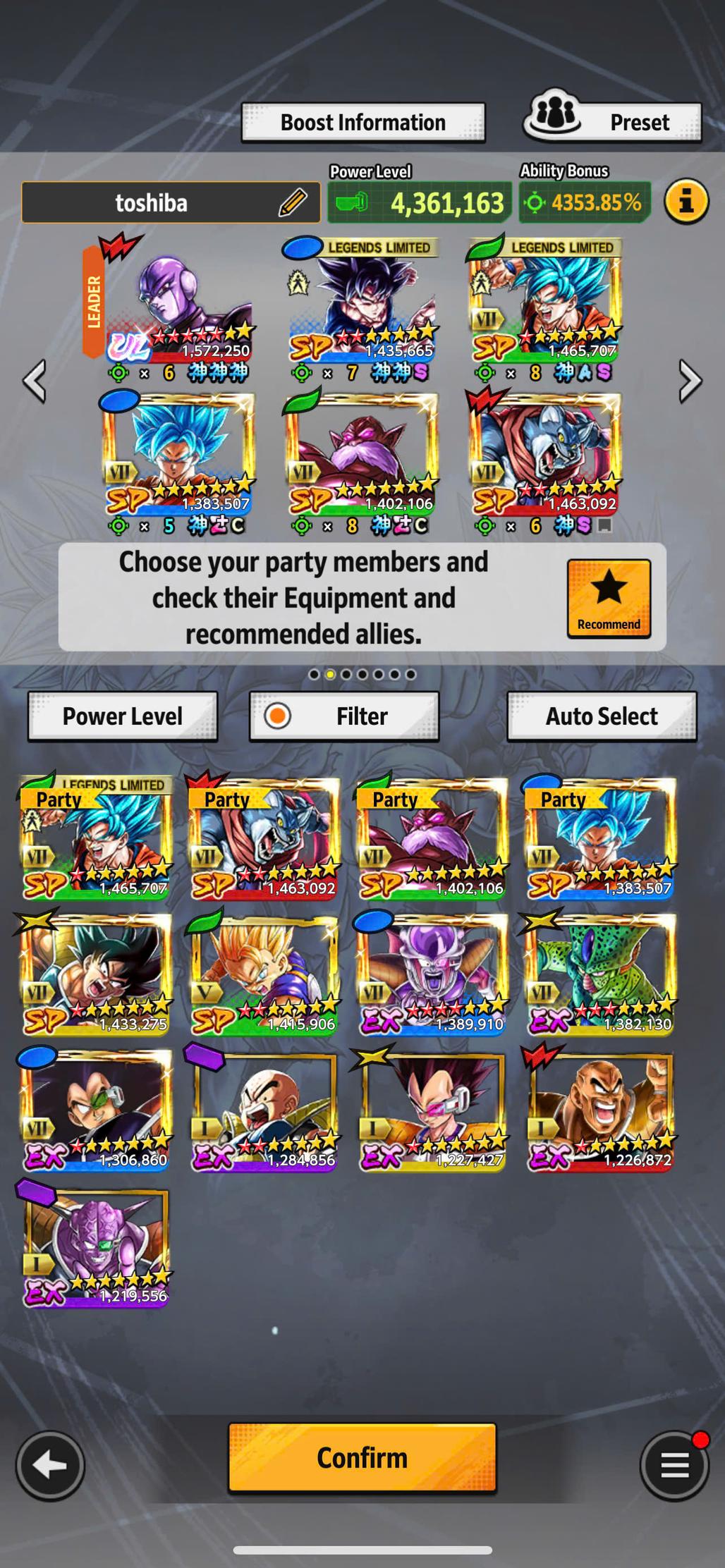
Task: Use Auto Select for the party
Action: click(602, 716)
